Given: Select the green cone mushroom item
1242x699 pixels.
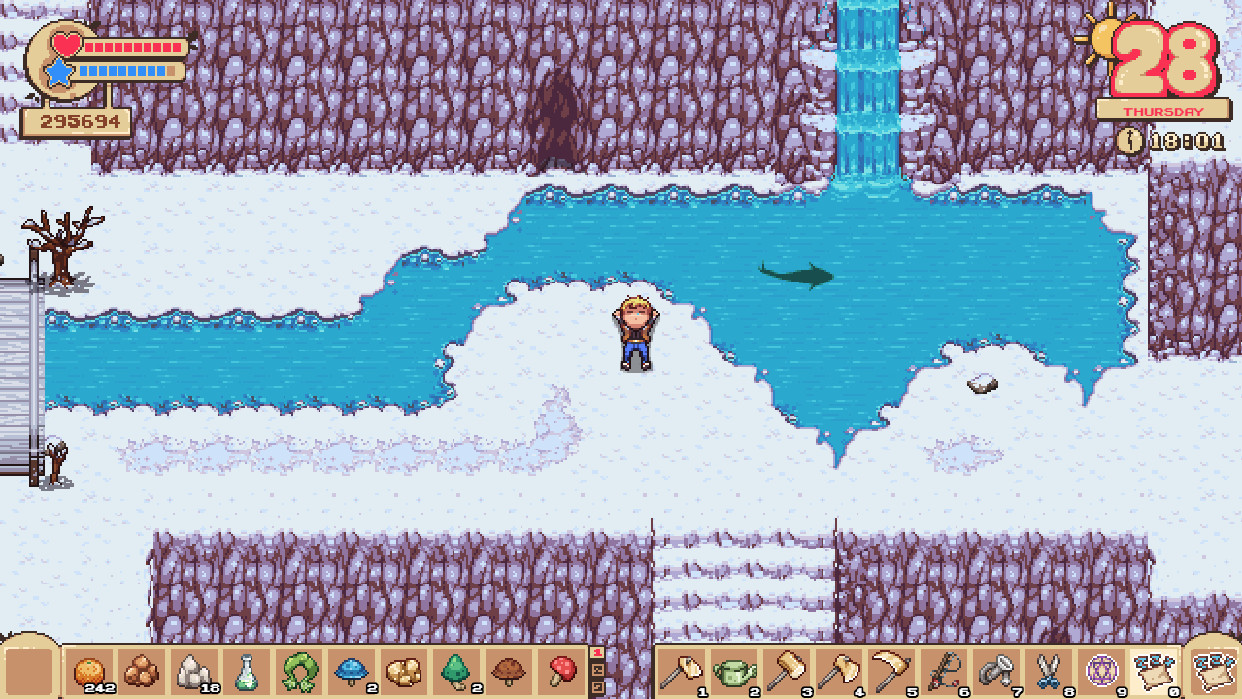Looking at the screenshot, I should point(454,669).
